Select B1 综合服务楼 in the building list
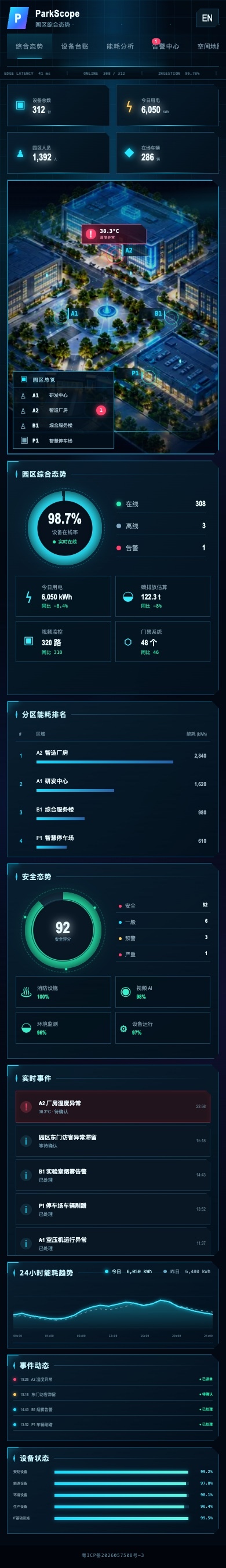226x1568 pixels. (63, 426)
